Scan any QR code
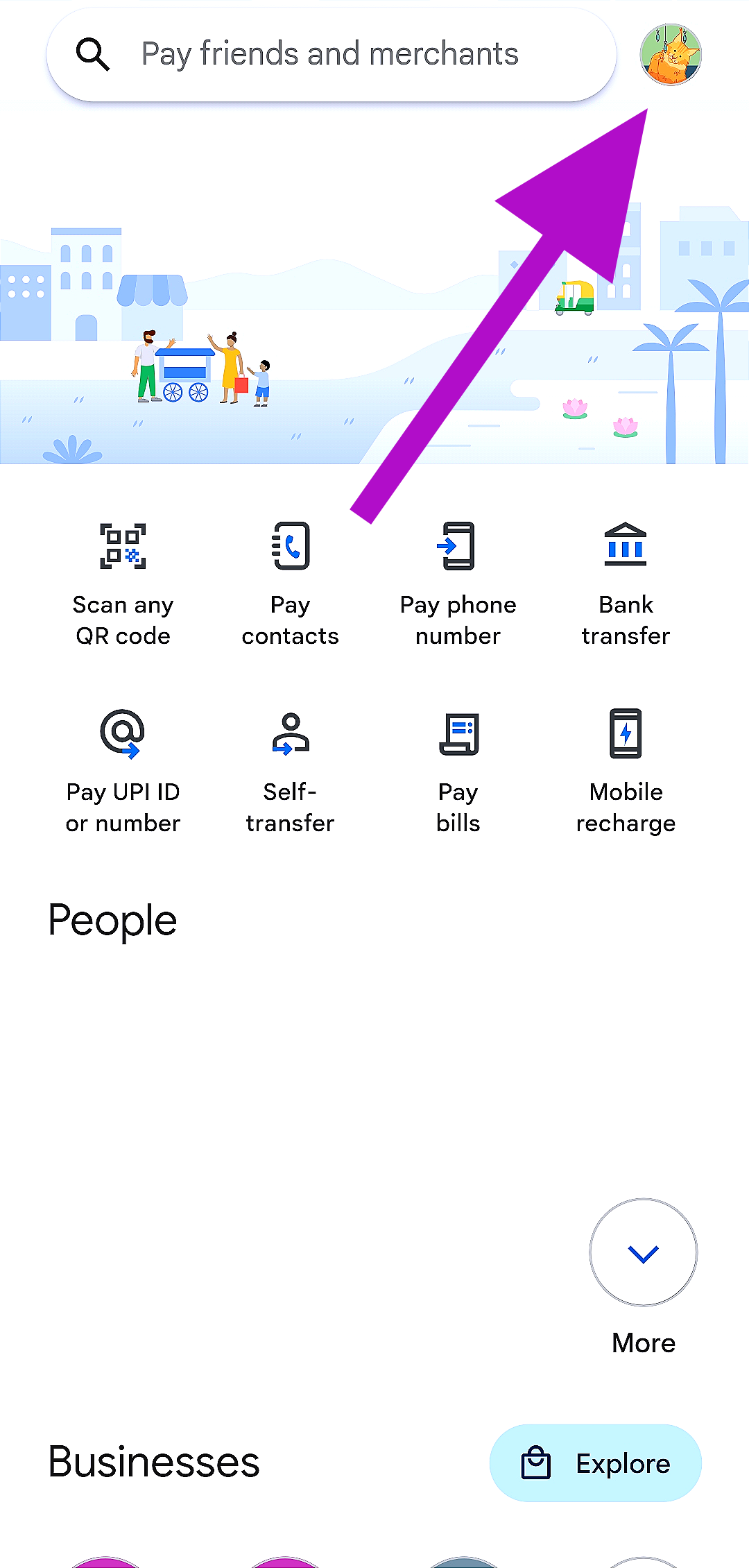 [123, 583]
